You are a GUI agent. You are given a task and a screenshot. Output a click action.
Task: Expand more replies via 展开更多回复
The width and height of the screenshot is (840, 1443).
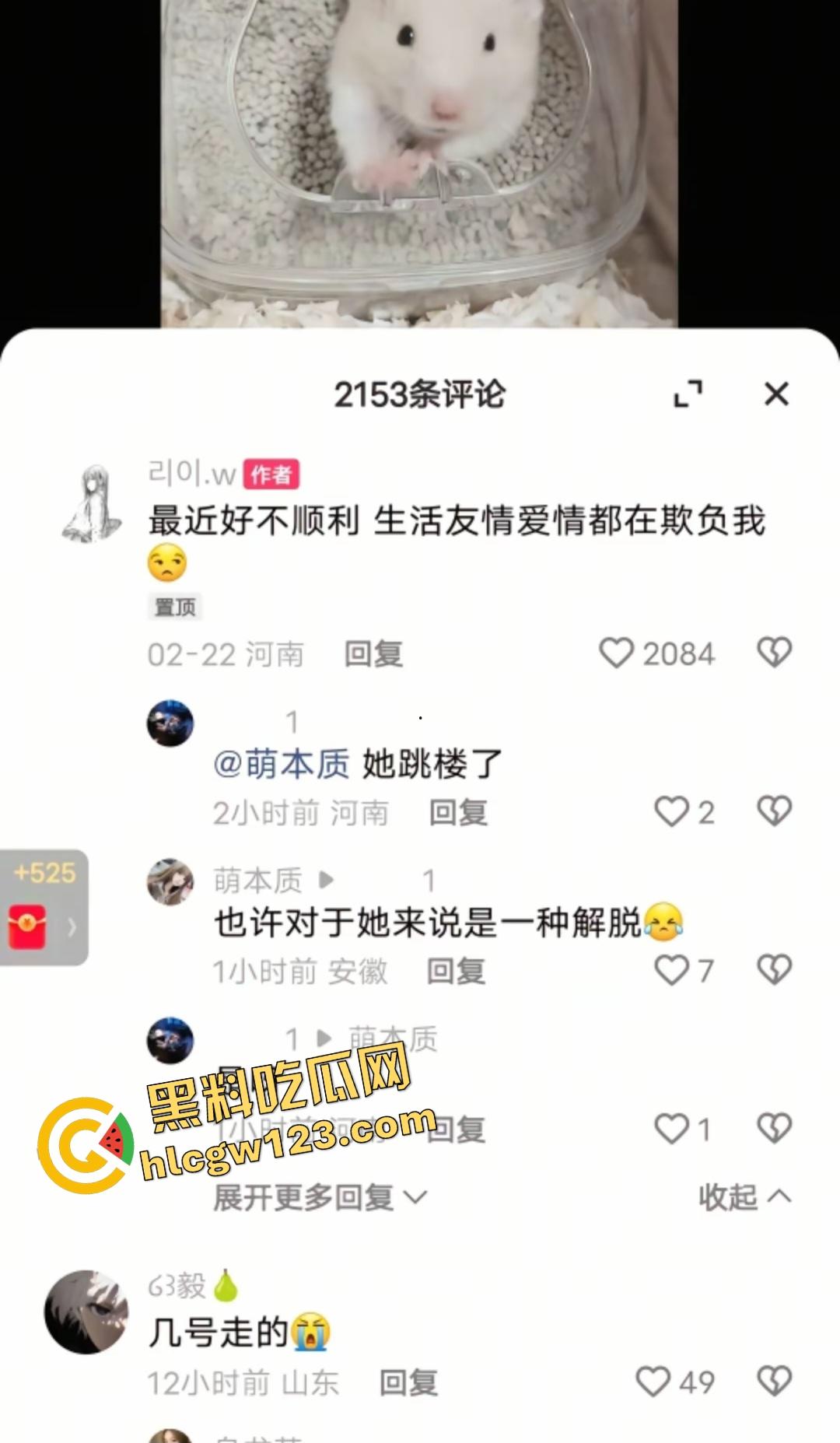pyautogui.click(x=313, y=1199)
